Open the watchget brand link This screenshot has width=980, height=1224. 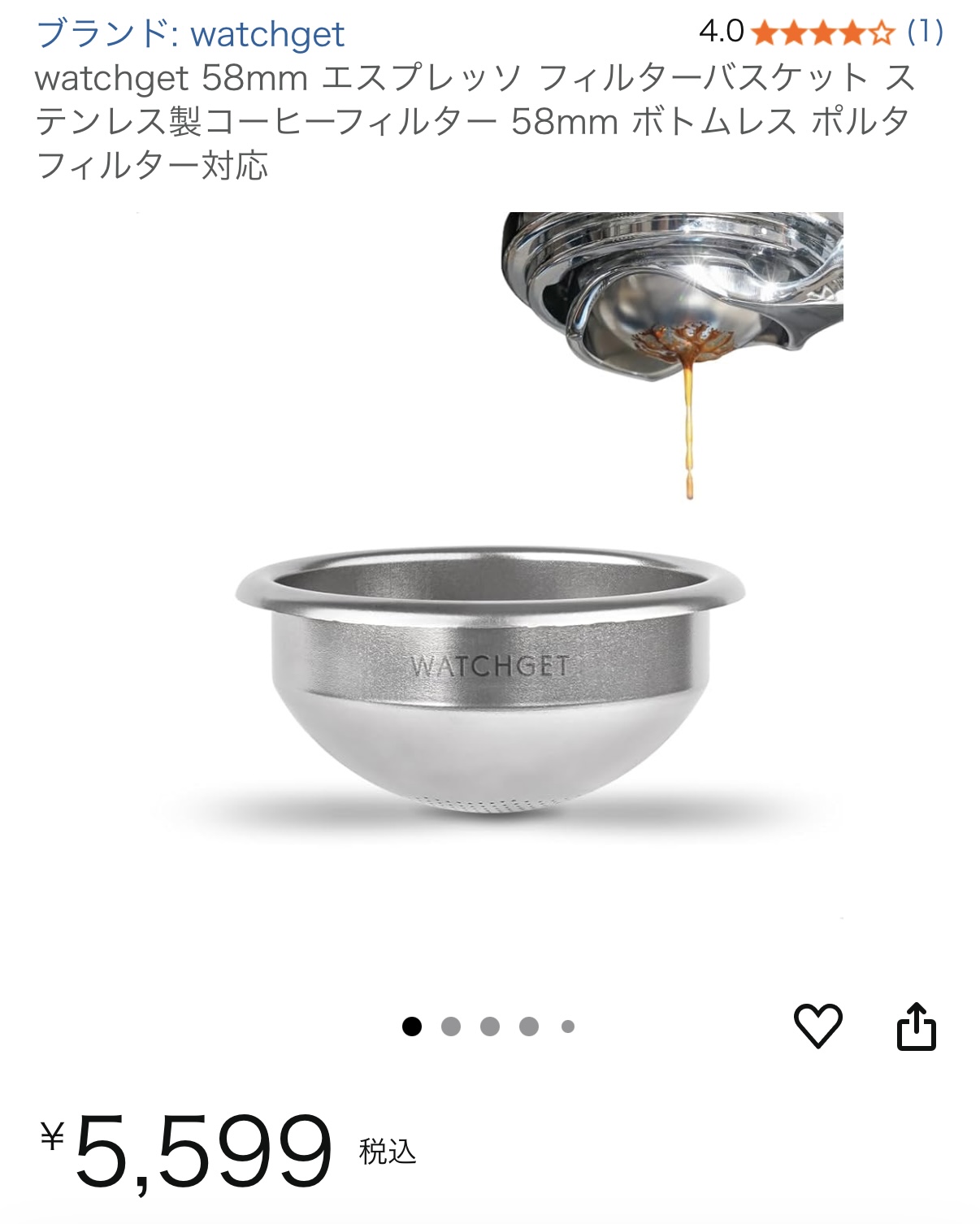pyautogui.click(x=190, y=34)
